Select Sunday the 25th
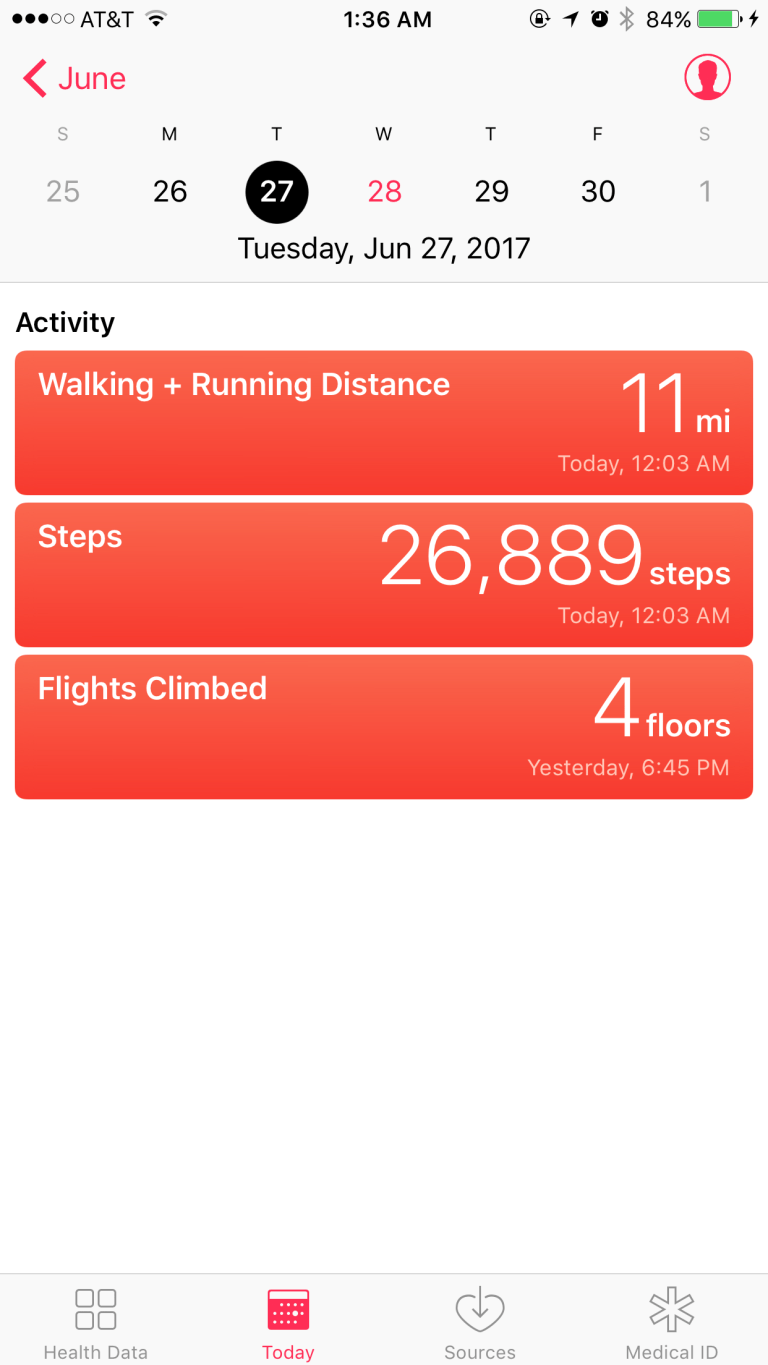Viewport: 768px width, 1365px height. click(63, 191)
